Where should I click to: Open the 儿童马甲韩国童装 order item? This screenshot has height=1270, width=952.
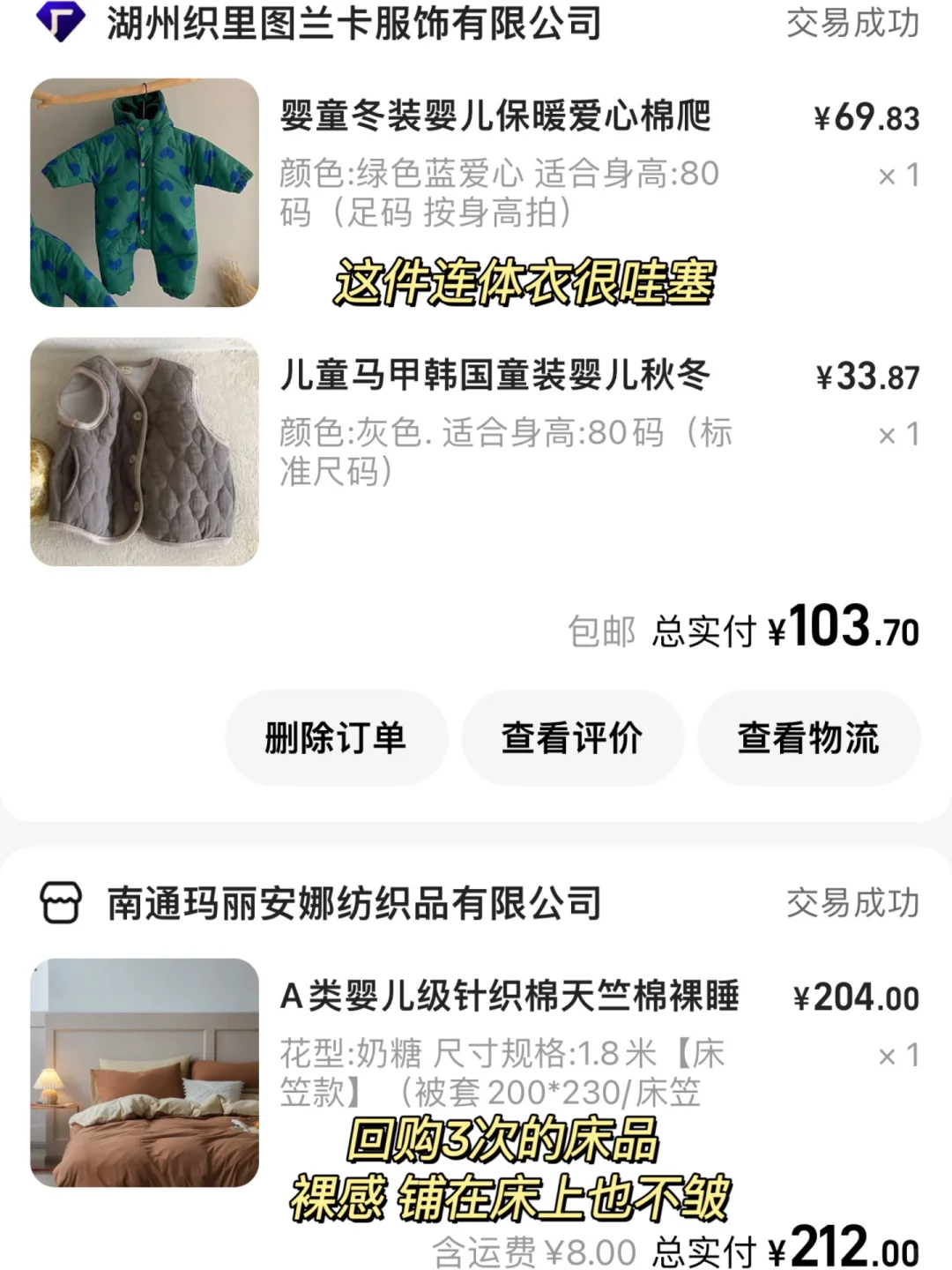[x=495, y=376]
